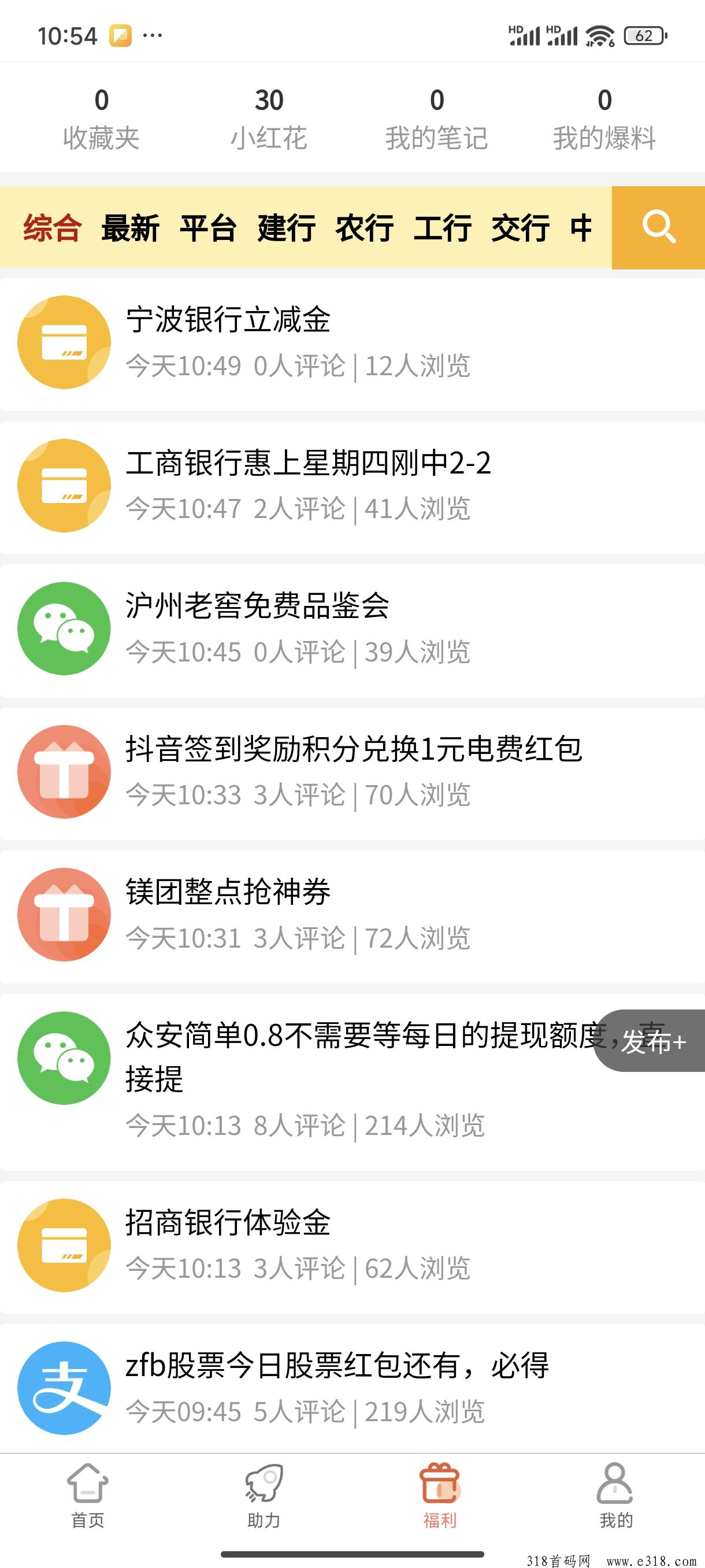705x1568 pixels.
Task: View the 泸州老窖免费品鉴会 post
Action: click(352, 630)
